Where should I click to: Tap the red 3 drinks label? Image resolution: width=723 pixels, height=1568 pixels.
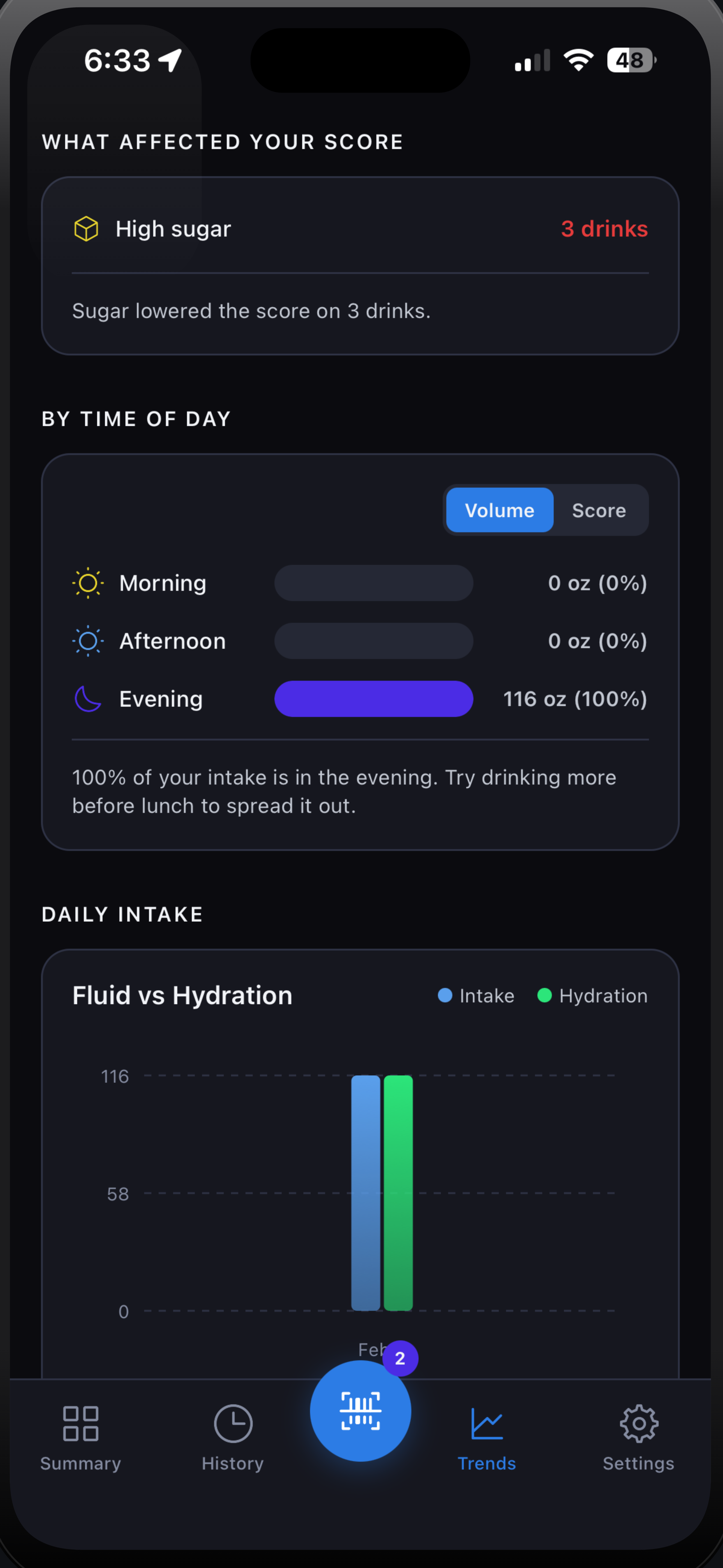click(604, 228)
